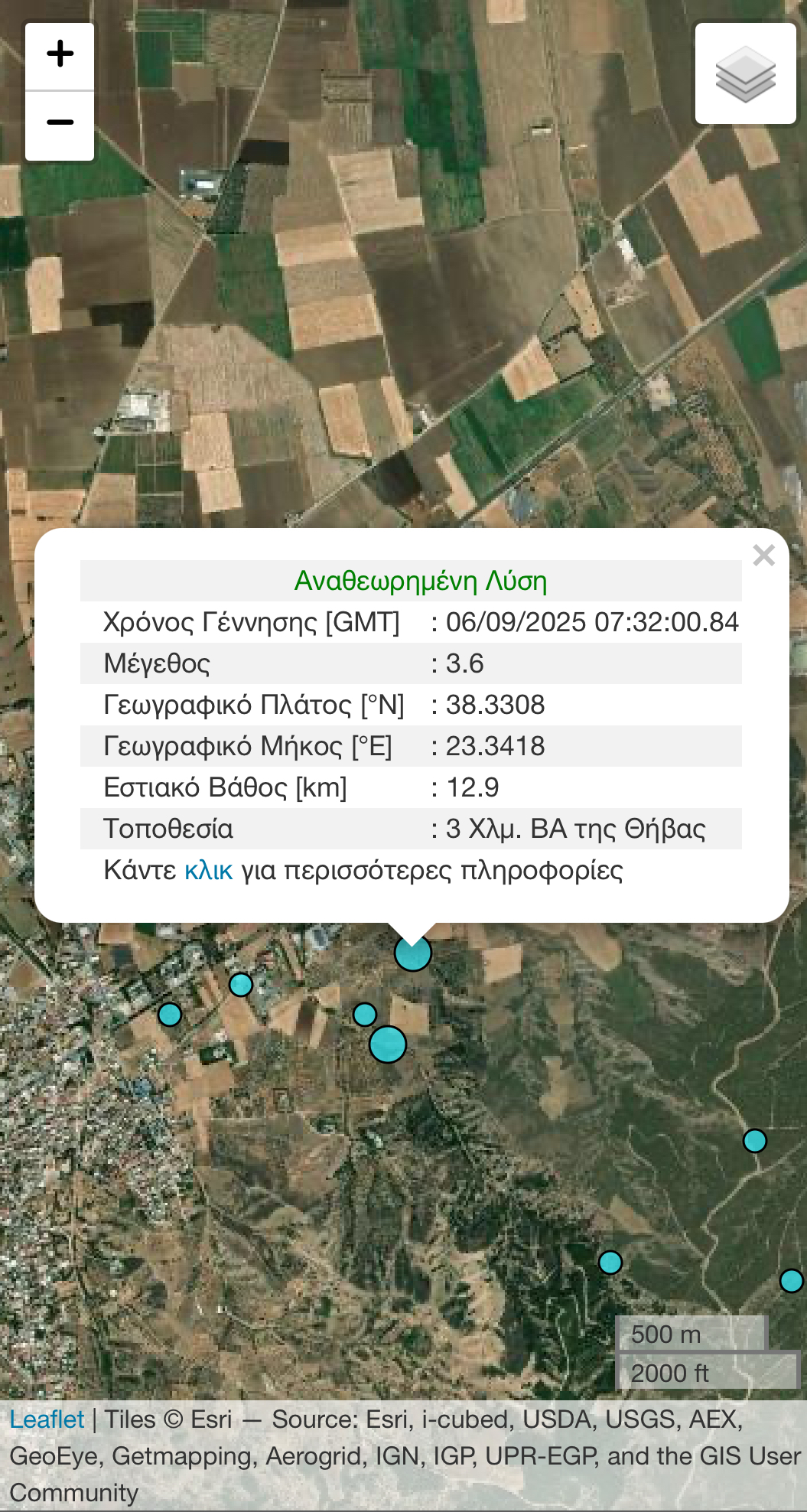Open the Leaflet attribution link

47,1419
